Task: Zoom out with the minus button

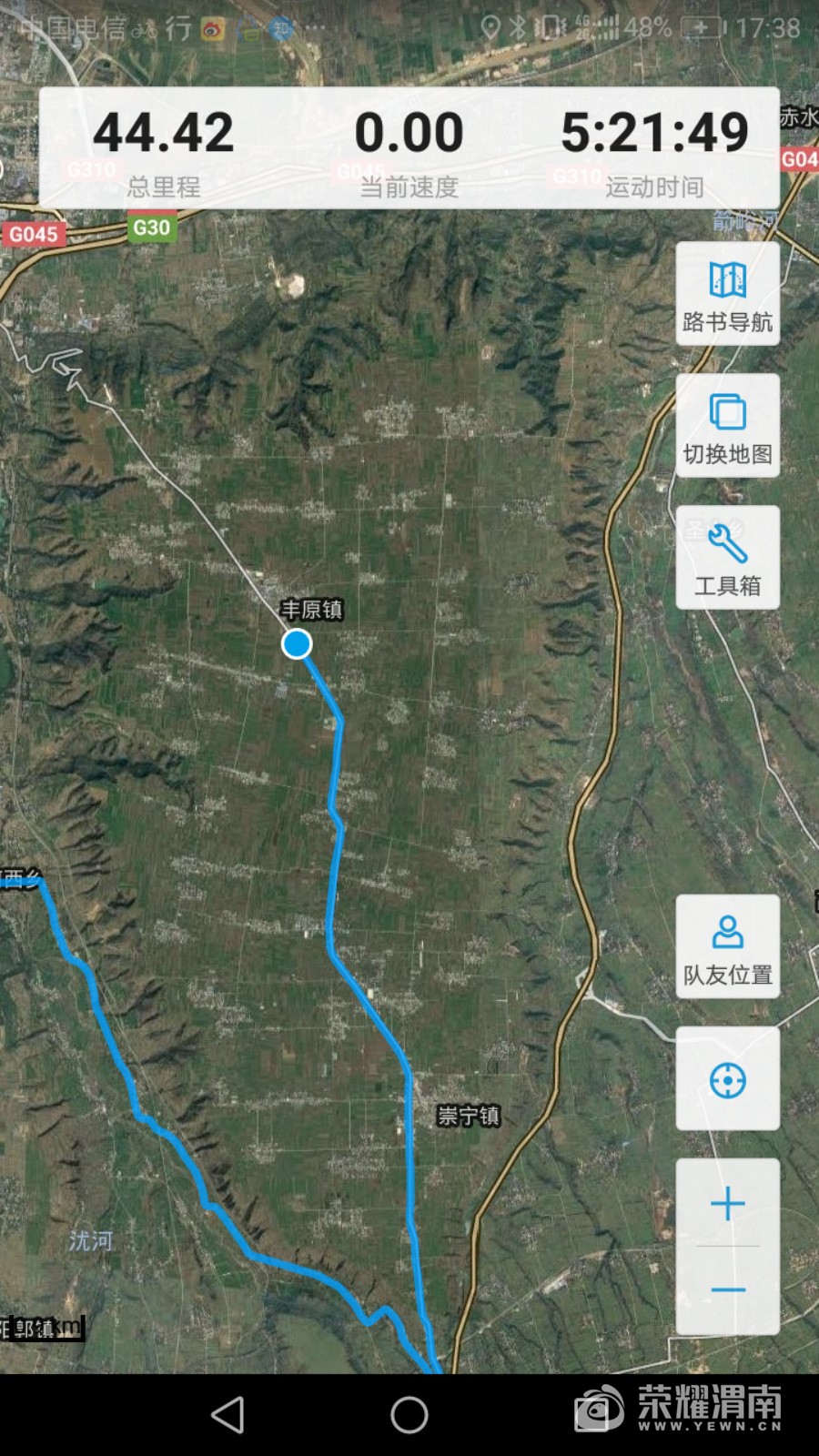Action: [x=727, y=1289]
